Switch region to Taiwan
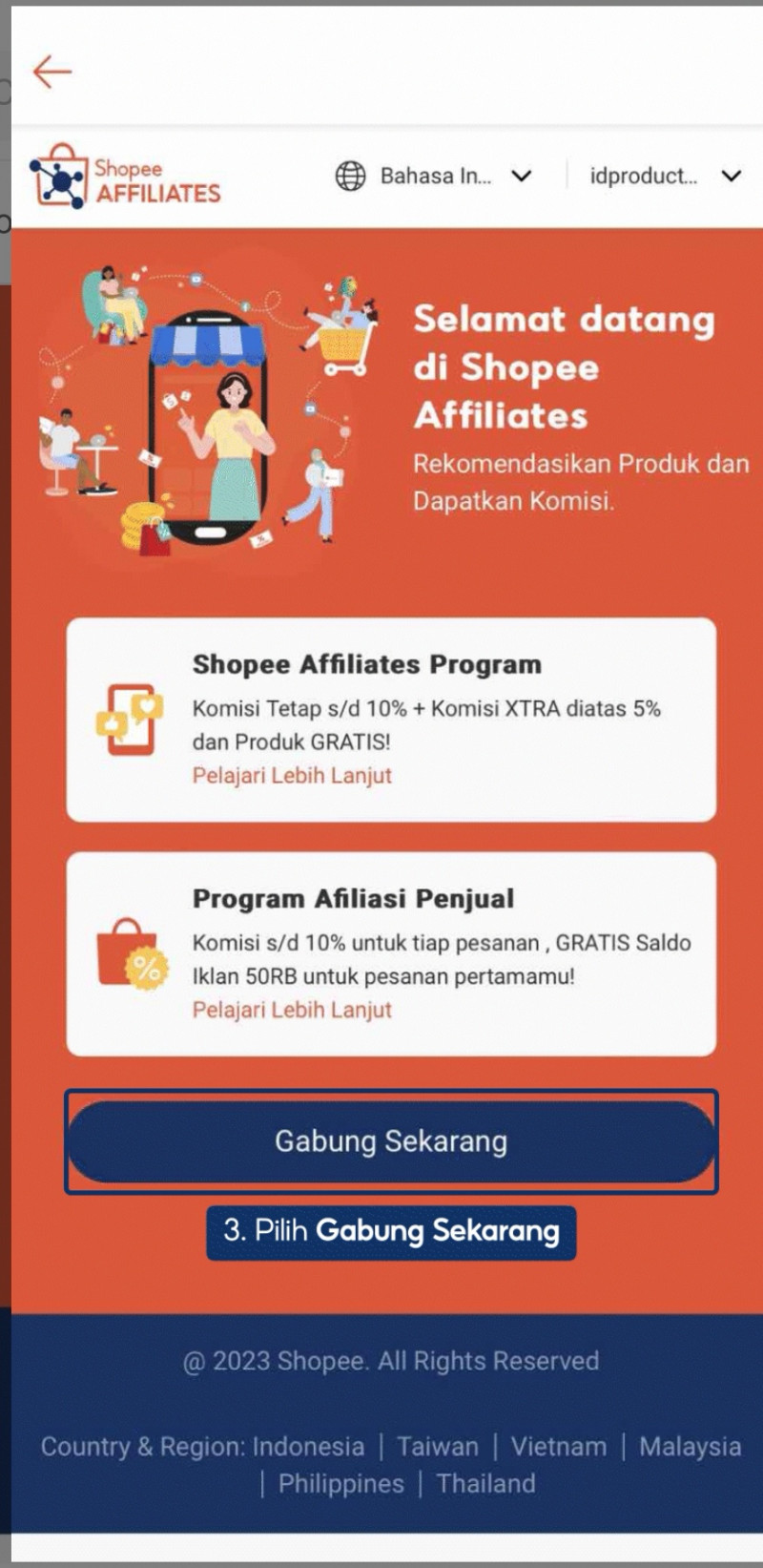The image size is (763, 1568). click(438, 1447)
